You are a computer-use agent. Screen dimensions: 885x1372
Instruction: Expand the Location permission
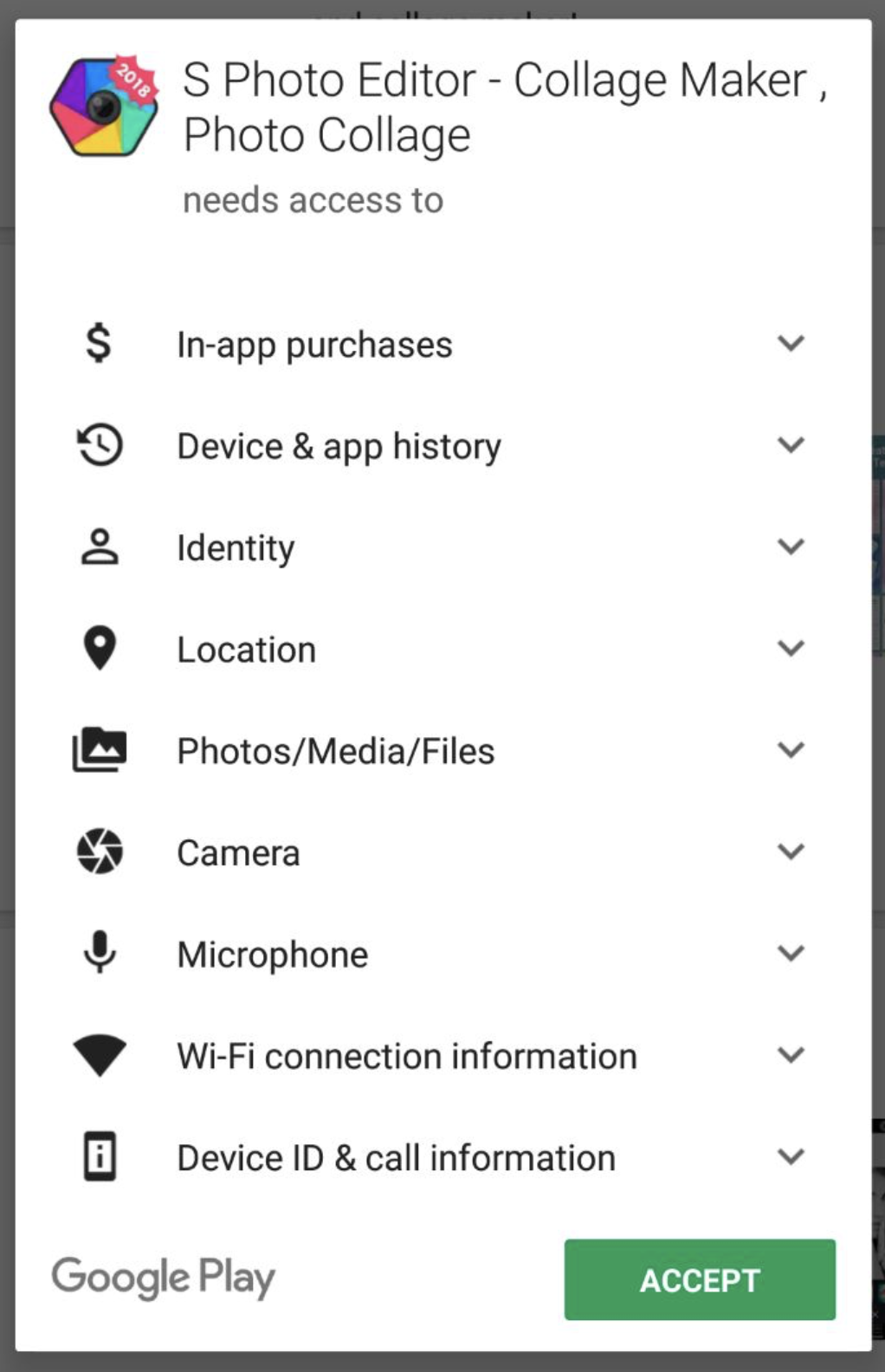coord(791,648)
